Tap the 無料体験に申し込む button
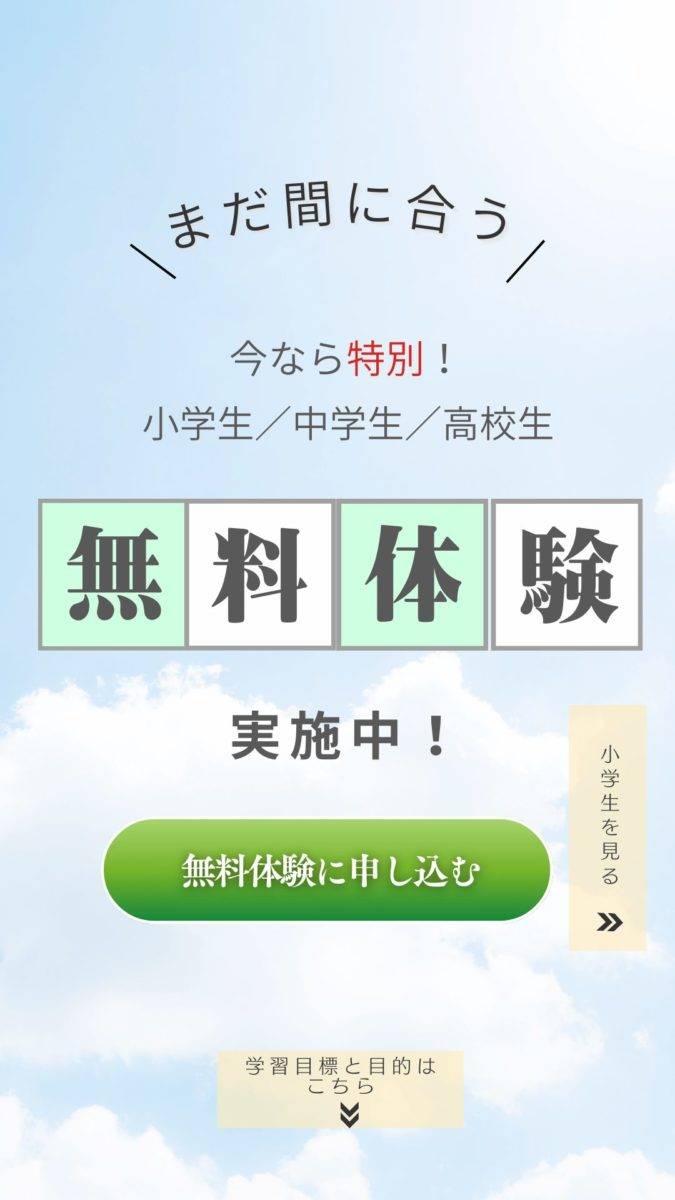The image size is (675, 1200). [x=327, y=870]
